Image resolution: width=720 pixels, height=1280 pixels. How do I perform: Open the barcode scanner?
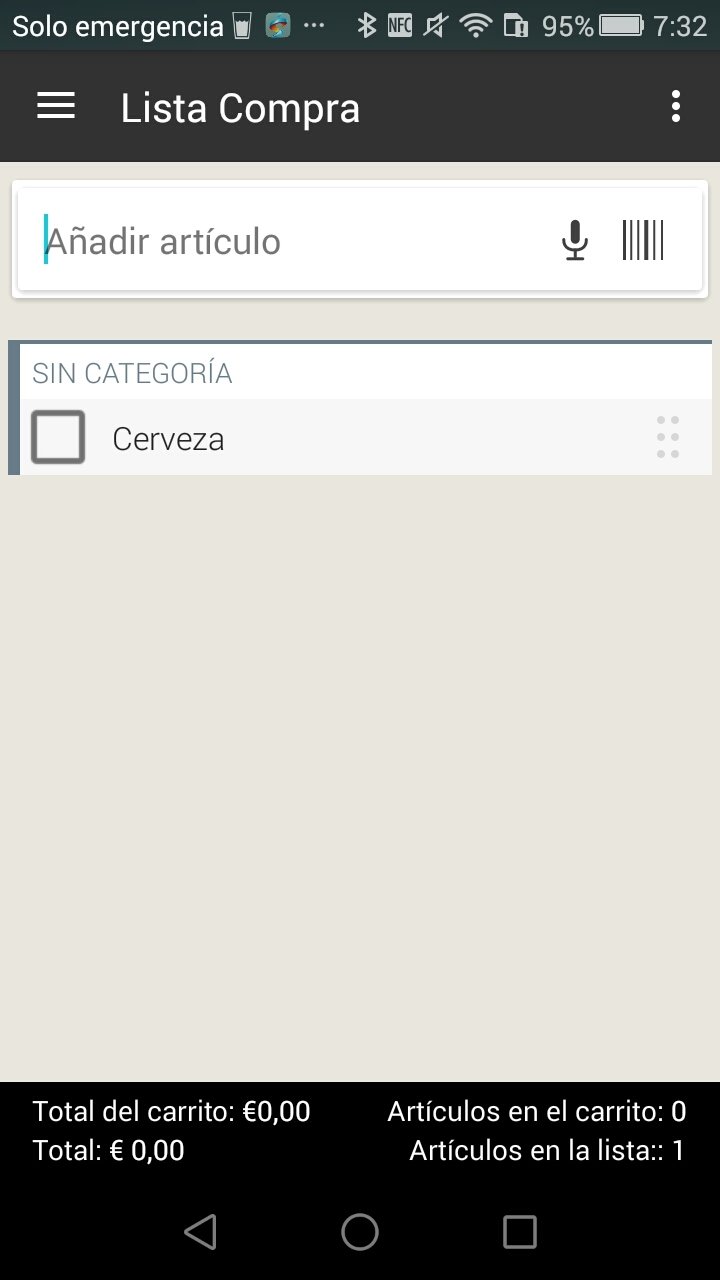click(643, 241)
